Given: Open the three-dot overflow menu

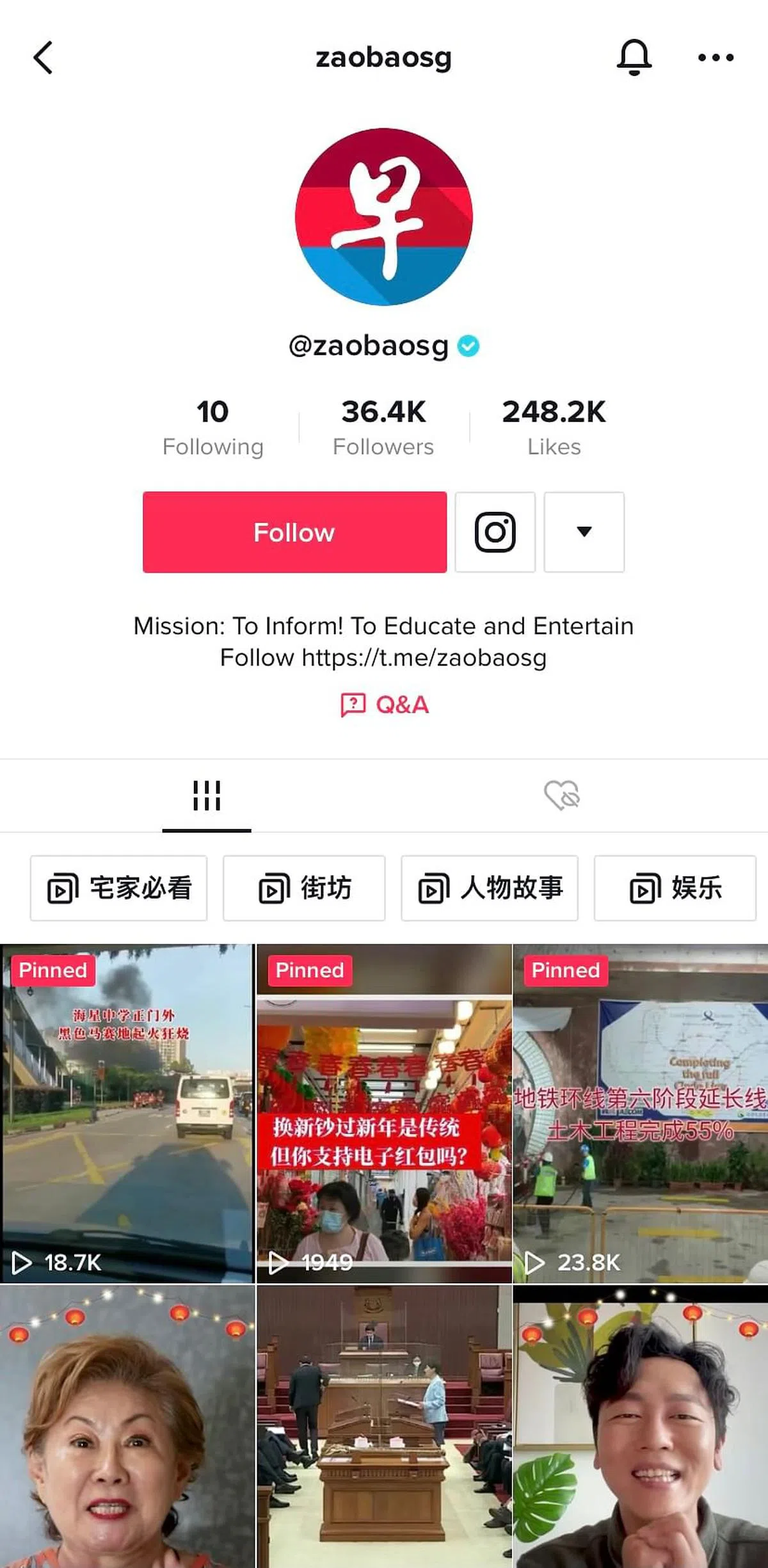Looking at the screenshot, I should pos(716,58).
